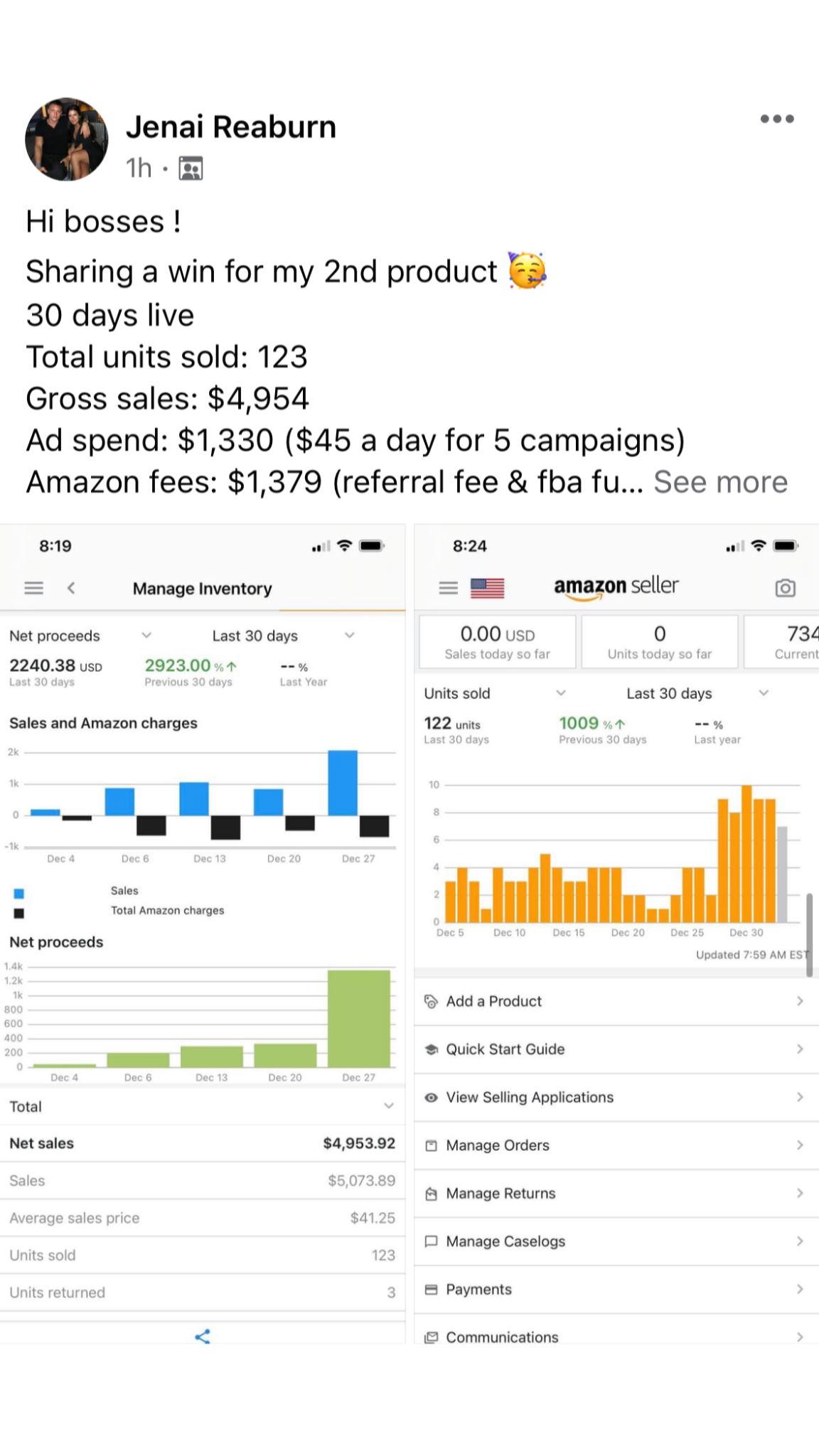
Task: Expand the post with See more
Action: [720, 482]
